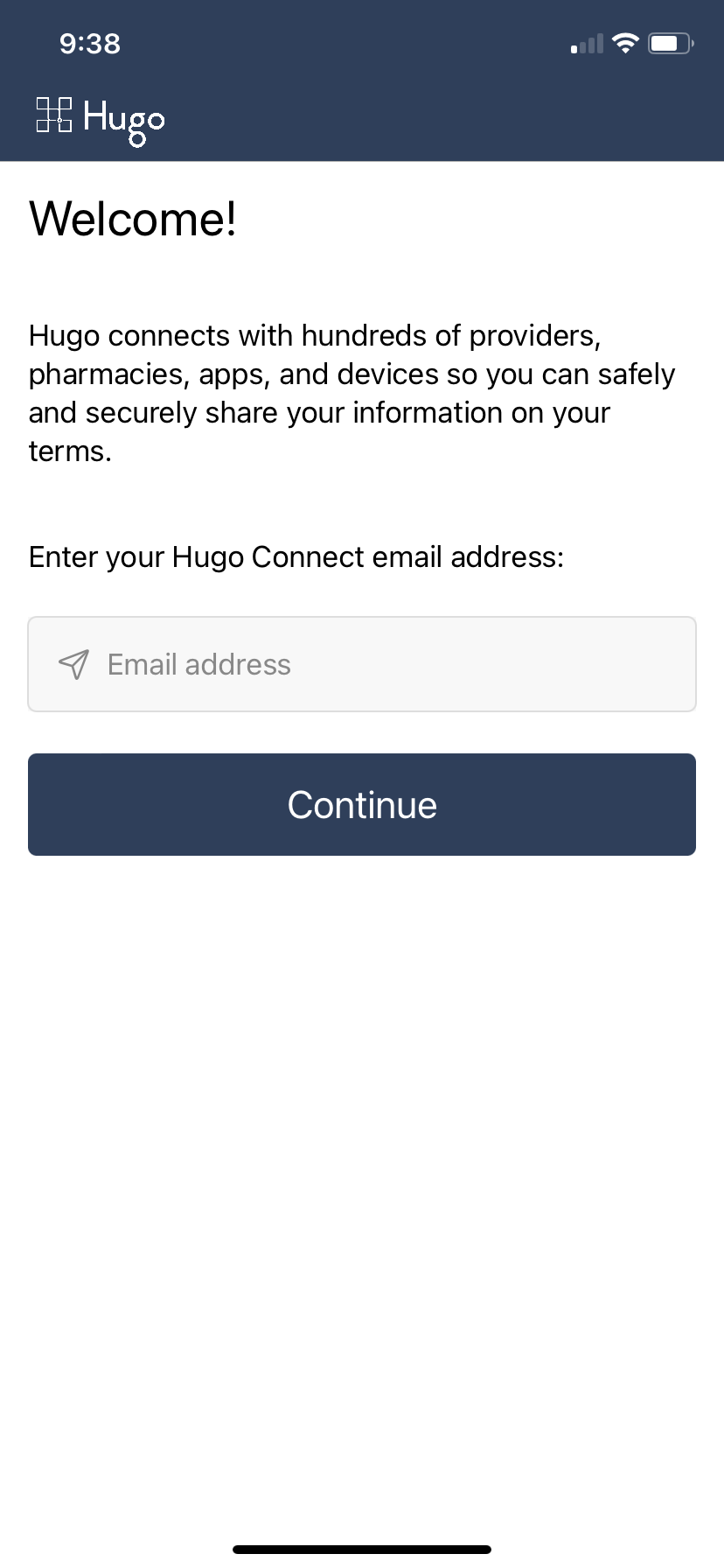Tap the Email address field

362,664
